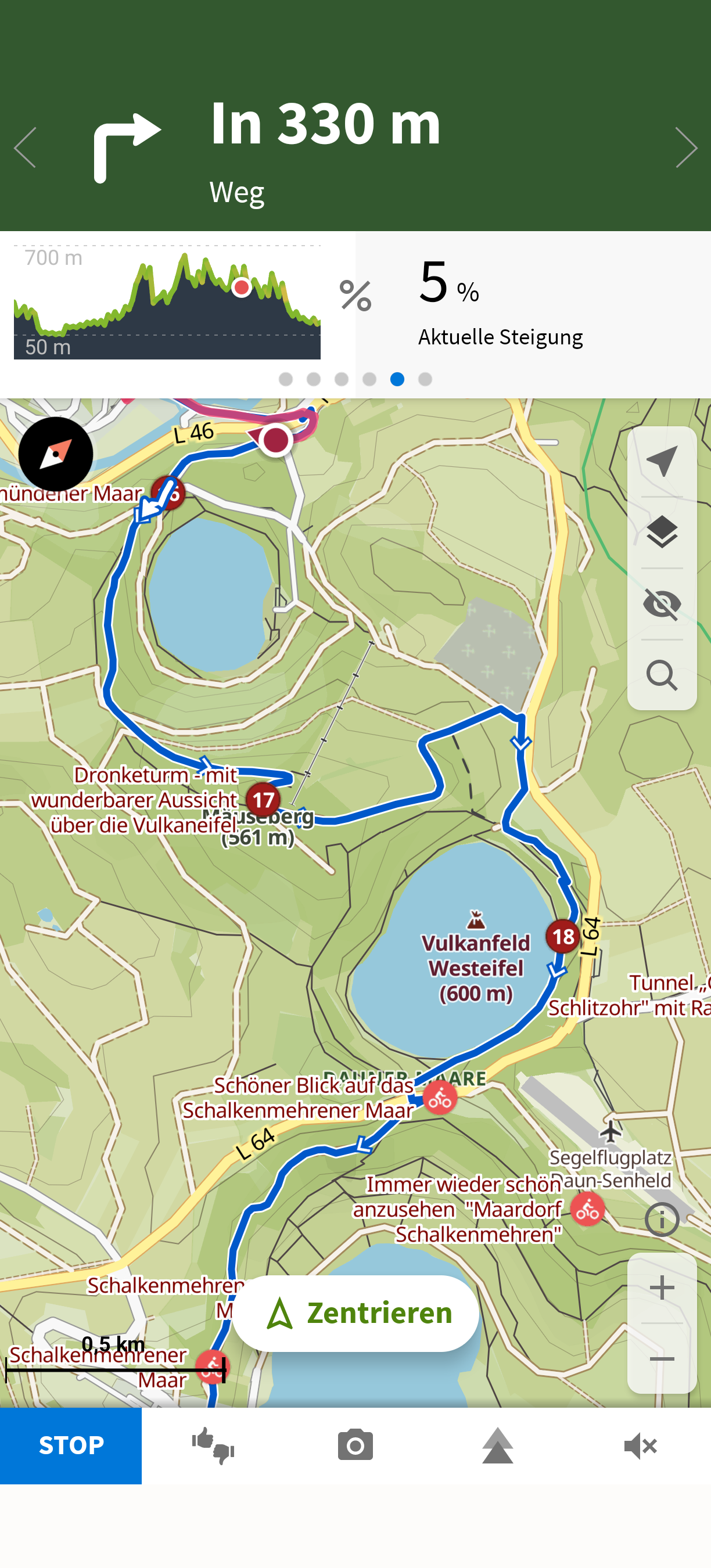Search the map with the magnifier
The height and width of the screenshot is (1568, 711).
tap(662, 675)
